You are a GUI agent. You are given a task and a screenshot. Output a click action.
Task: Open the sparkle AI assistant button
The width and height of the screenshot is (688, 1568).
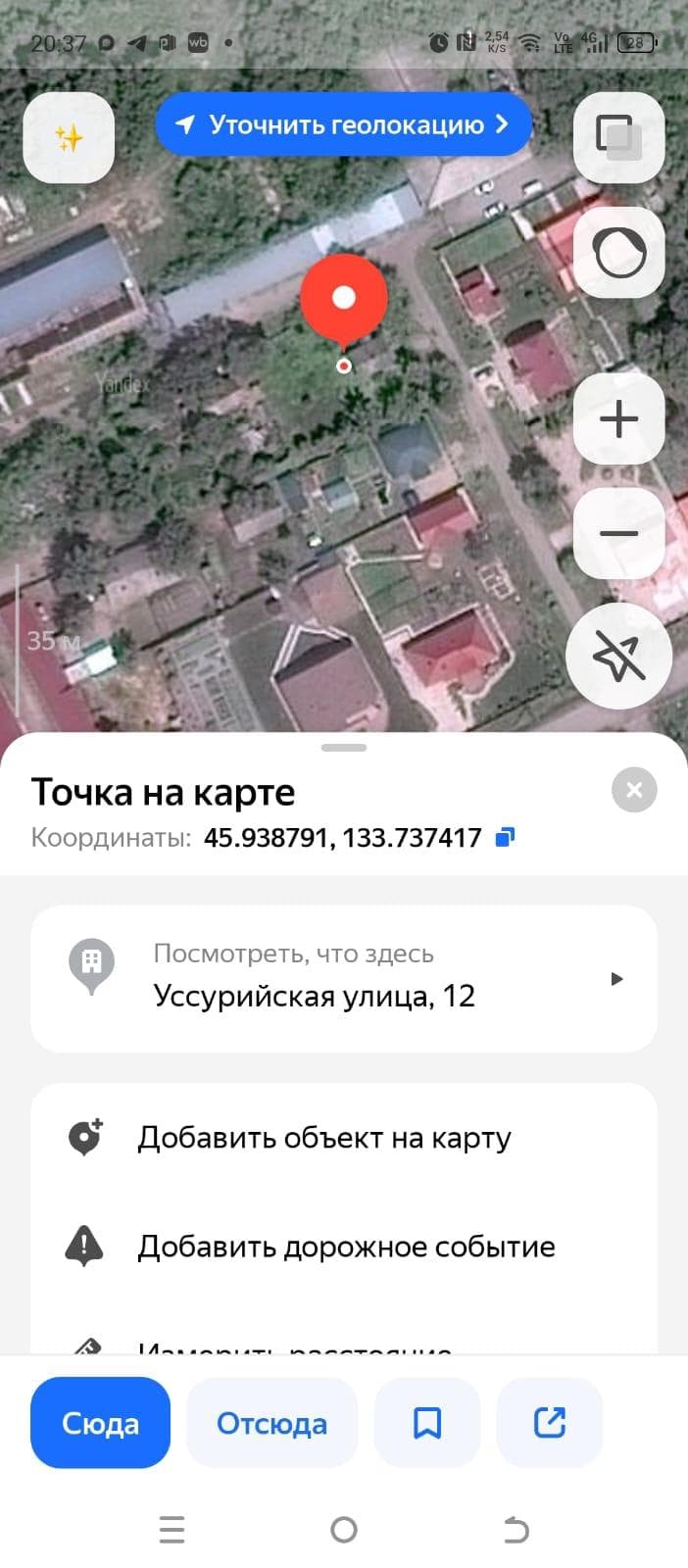coord(69,138)
